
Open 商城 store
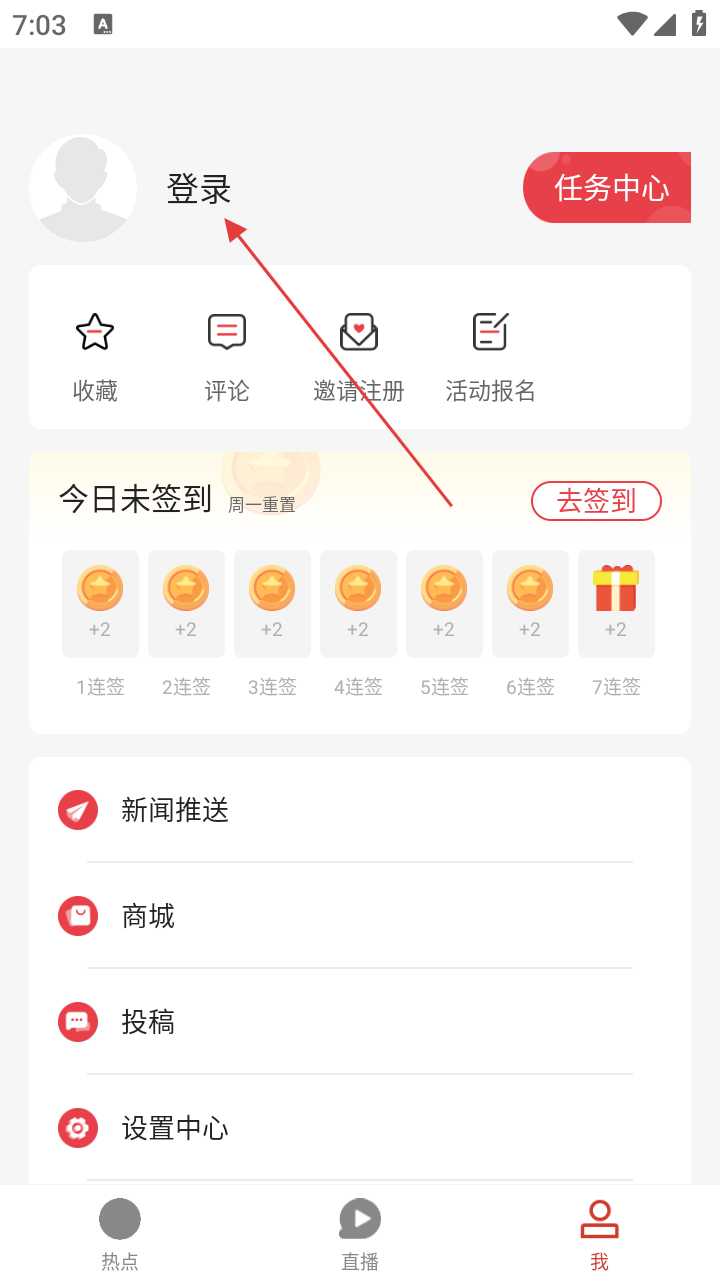pos(360,916)
